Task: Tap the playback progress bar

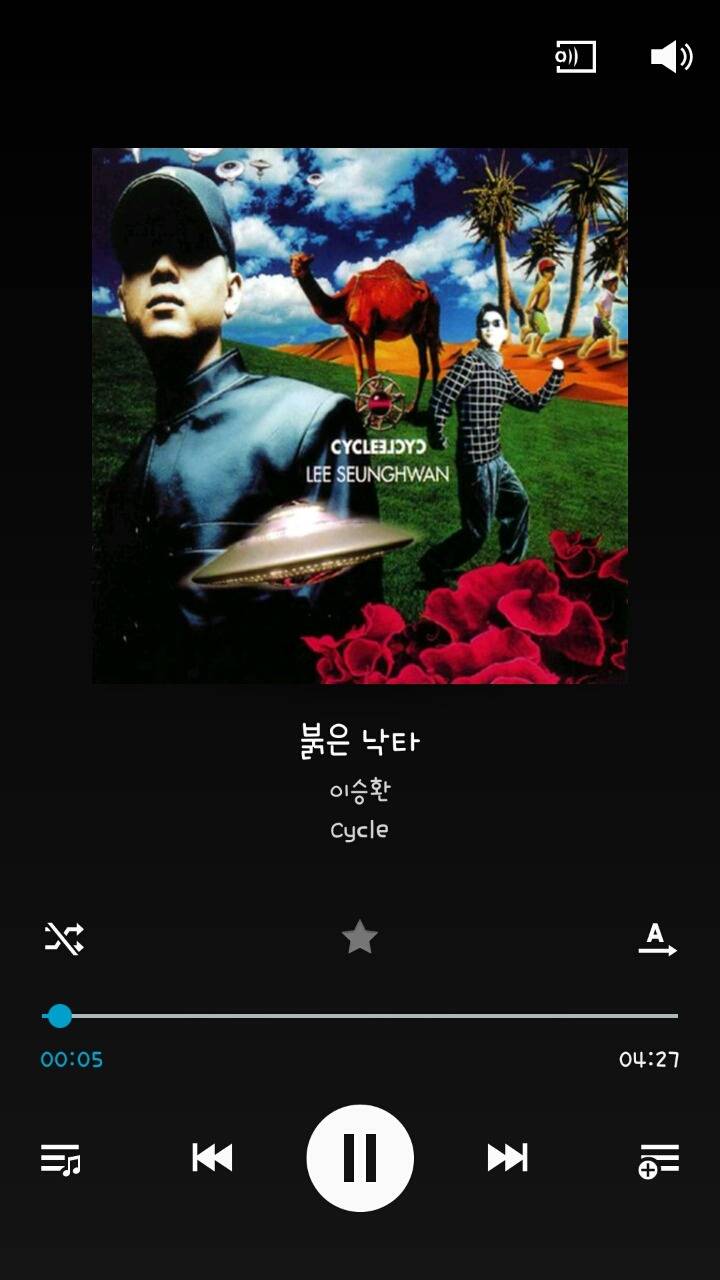Action: click(360, 1016)
